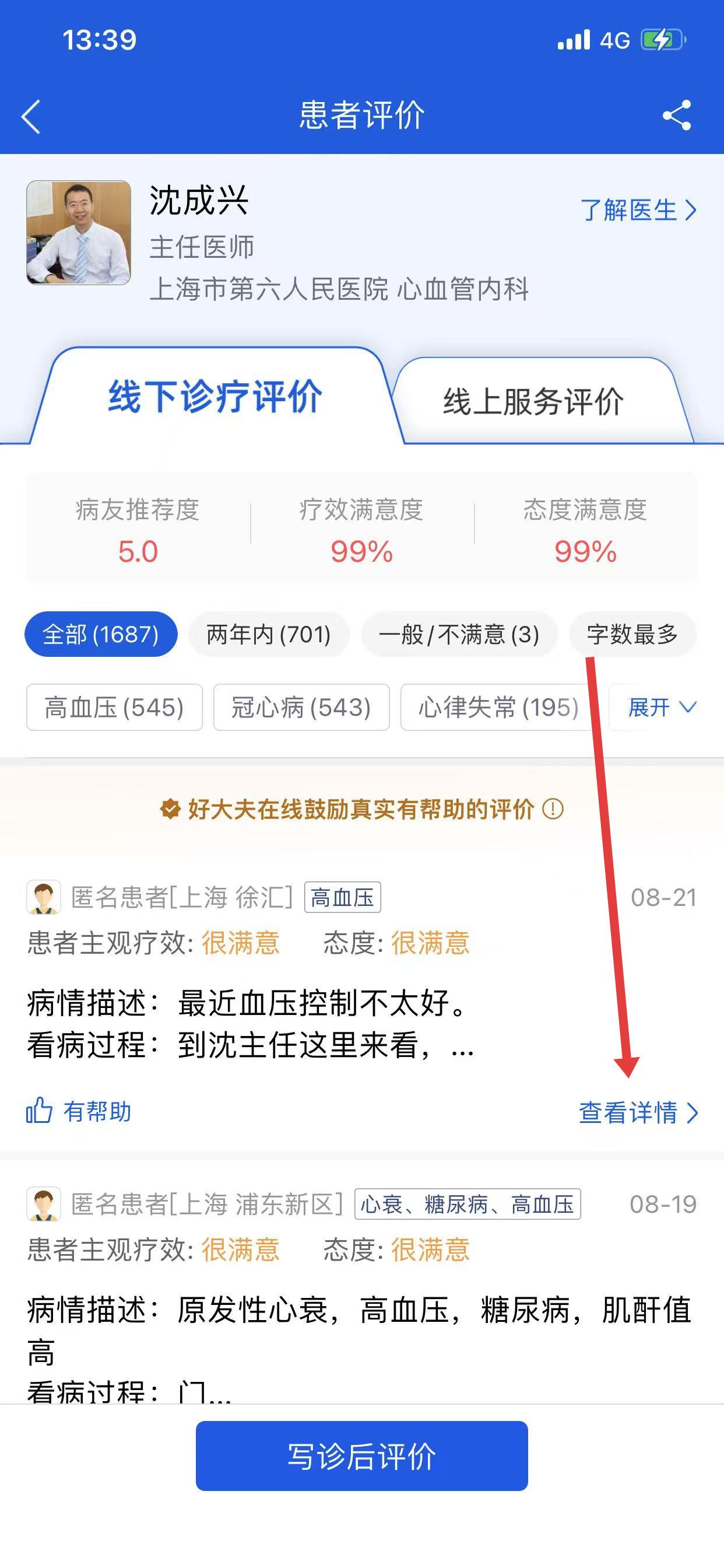
Task: Expand the disease tag list with 展开
Action: 660,708
